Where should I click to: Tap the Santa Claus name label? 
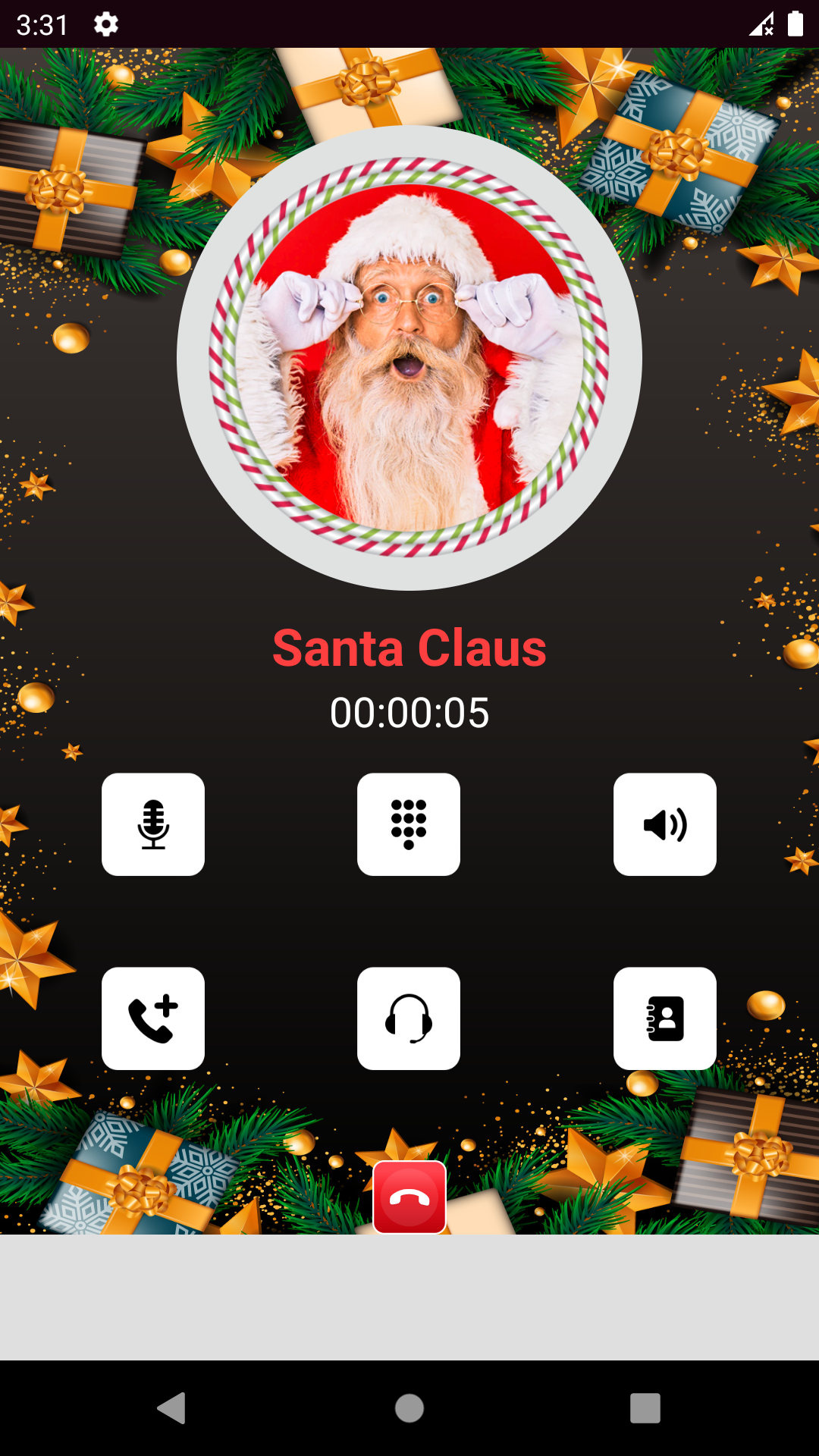[x=409, y=647]
